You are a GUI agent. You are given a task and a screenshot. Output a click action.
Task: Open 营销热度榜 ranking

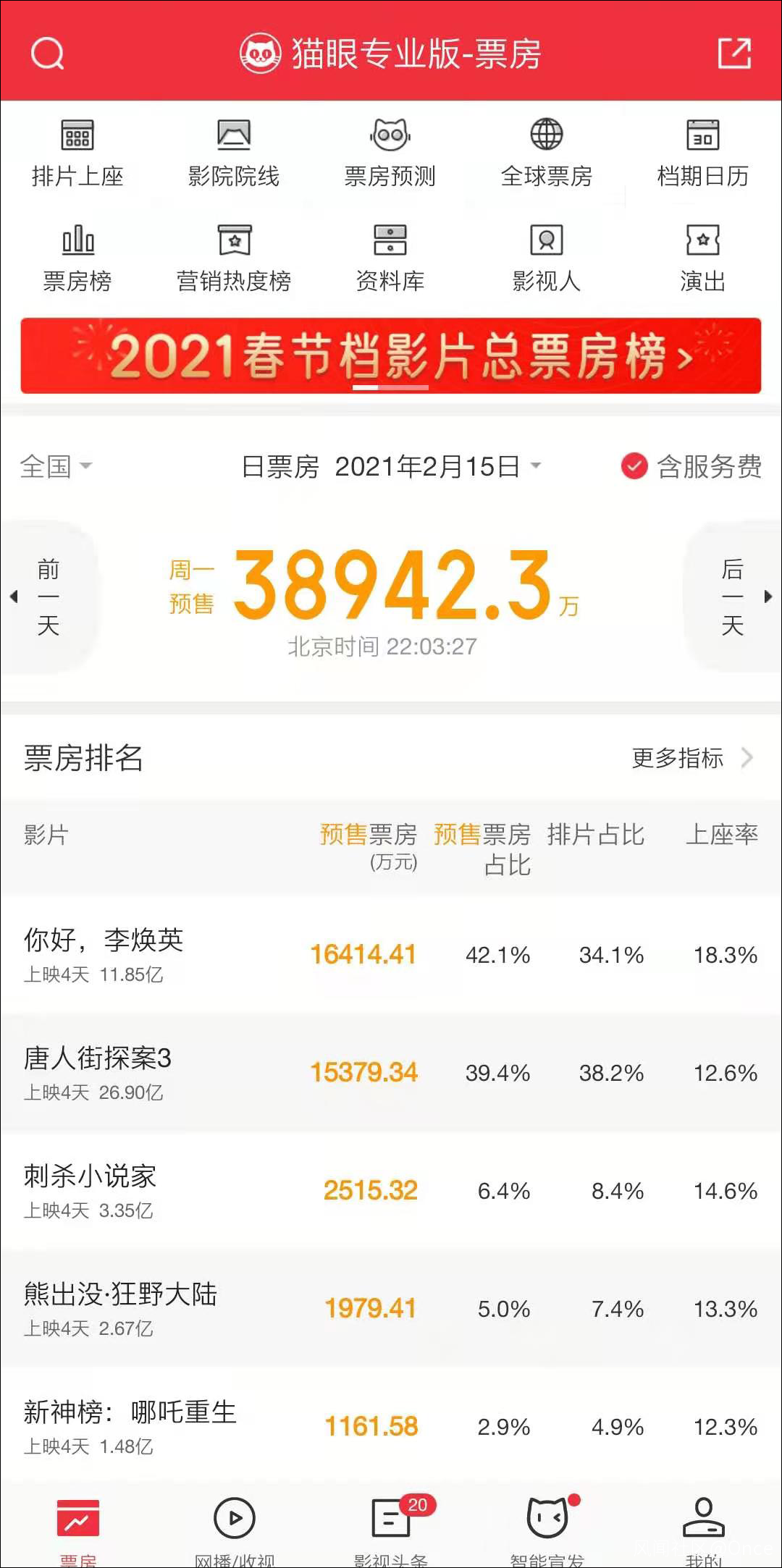click(x=234, y=258)
